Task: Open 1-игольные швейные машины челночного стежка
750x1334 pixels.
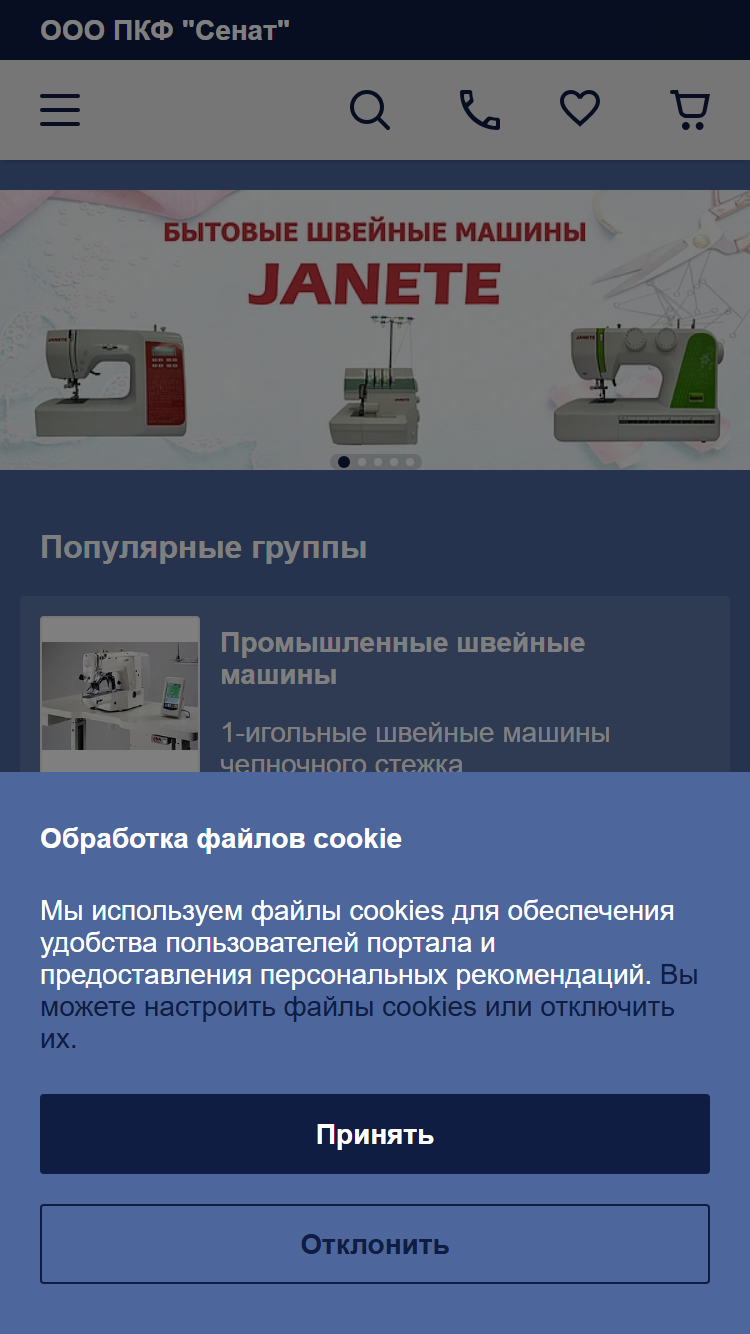Action: pyautogui.click(x=415, y=749)
